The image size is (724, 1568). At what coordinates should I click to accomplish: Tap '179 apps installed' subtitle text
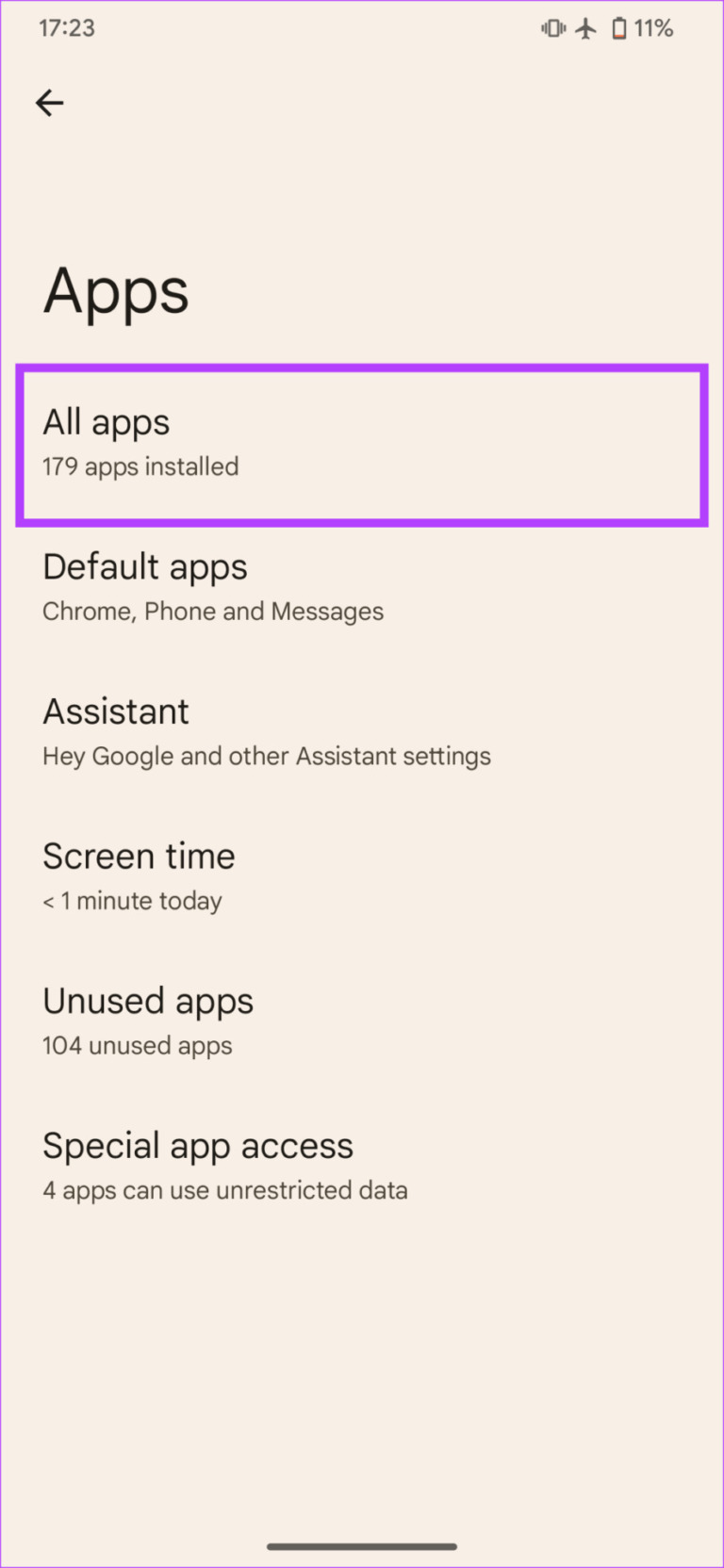coord(140,465)
